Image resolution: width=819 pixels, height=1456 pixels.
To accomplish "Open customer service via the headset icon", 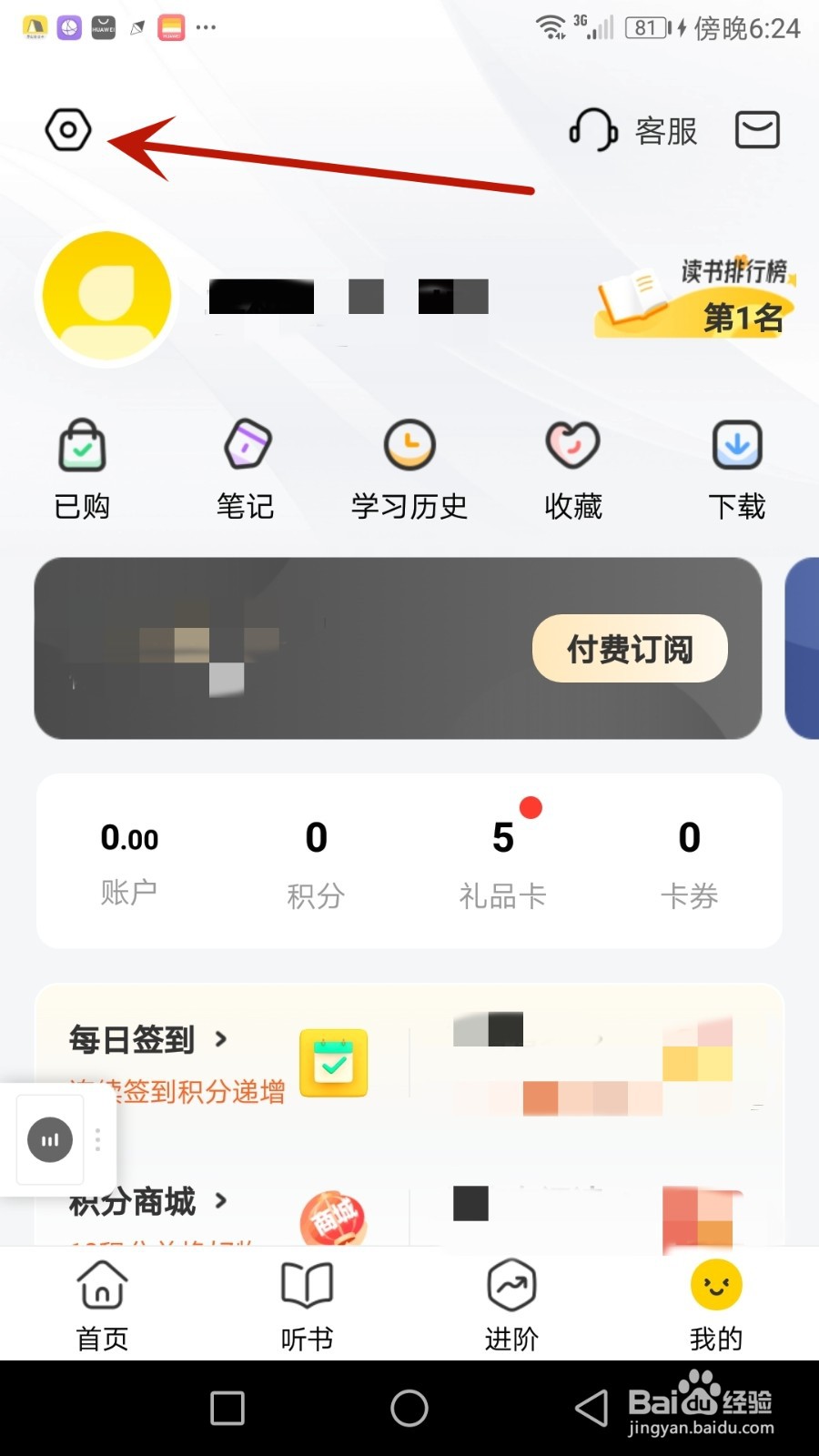I will [592, 129].
